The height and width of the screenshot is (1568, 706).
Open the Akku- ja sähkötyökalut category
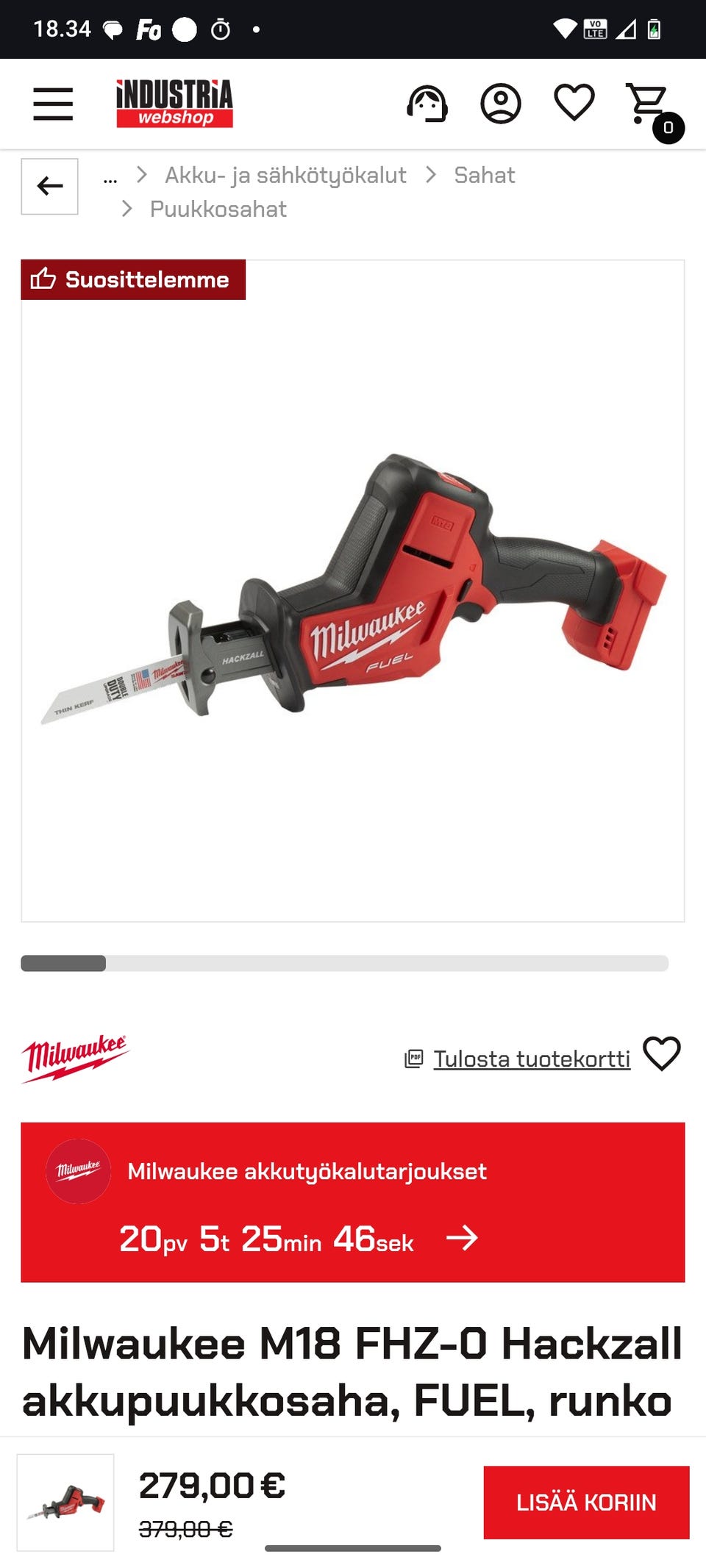click(285, 175)
